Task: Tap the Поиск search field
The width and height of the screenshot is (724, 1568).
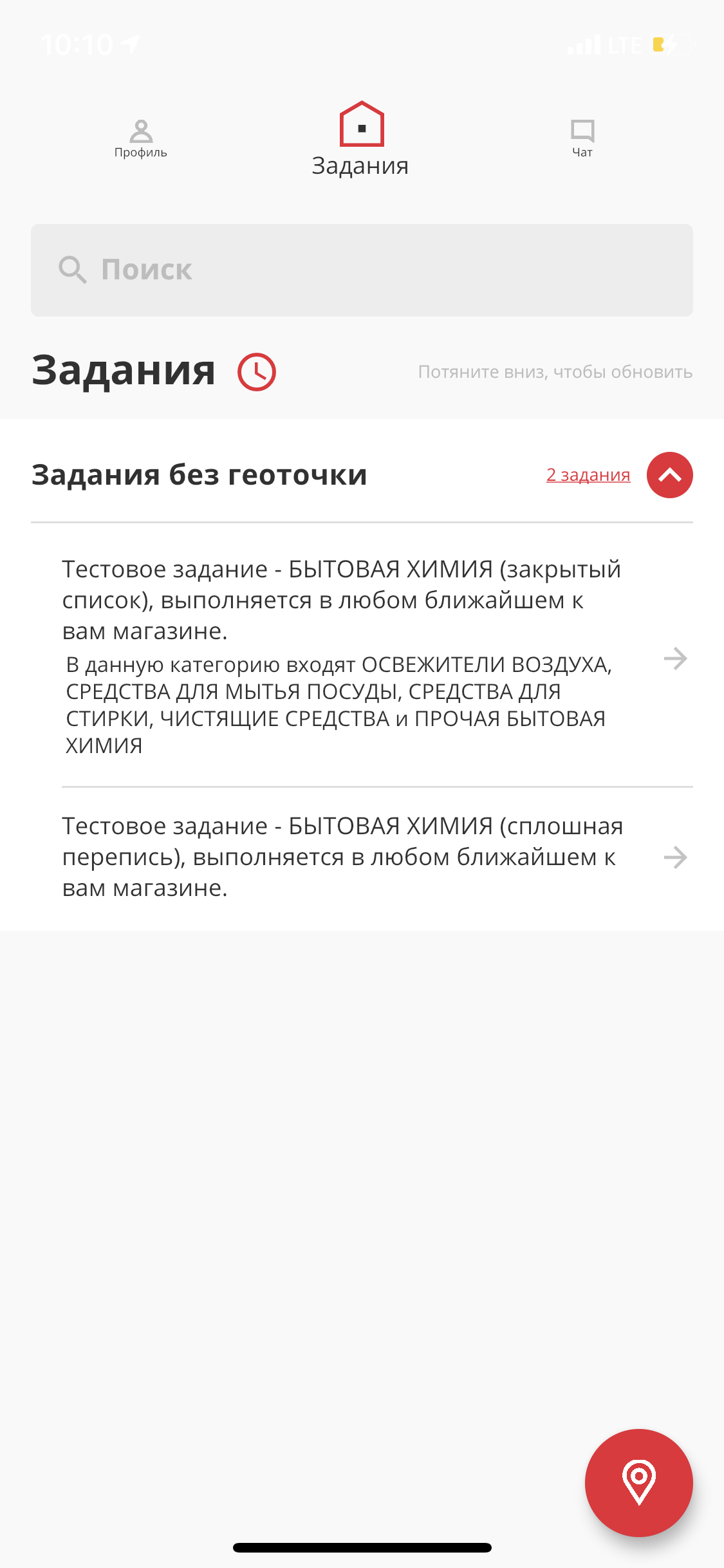Action: (x=362, y=270)
